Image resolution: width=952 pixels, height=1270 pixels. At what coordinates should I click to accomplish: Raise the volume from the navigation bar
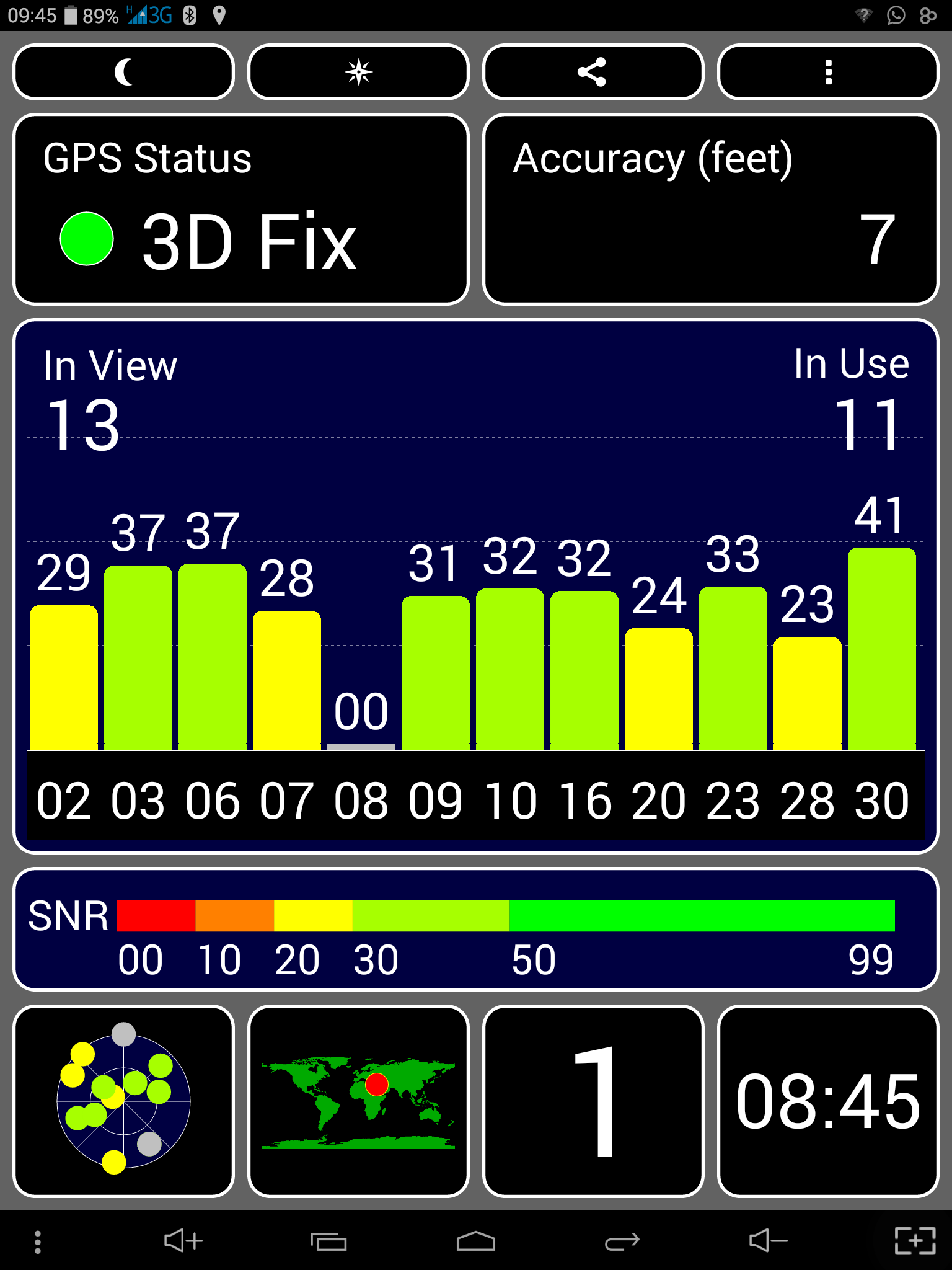point(183,1241)
